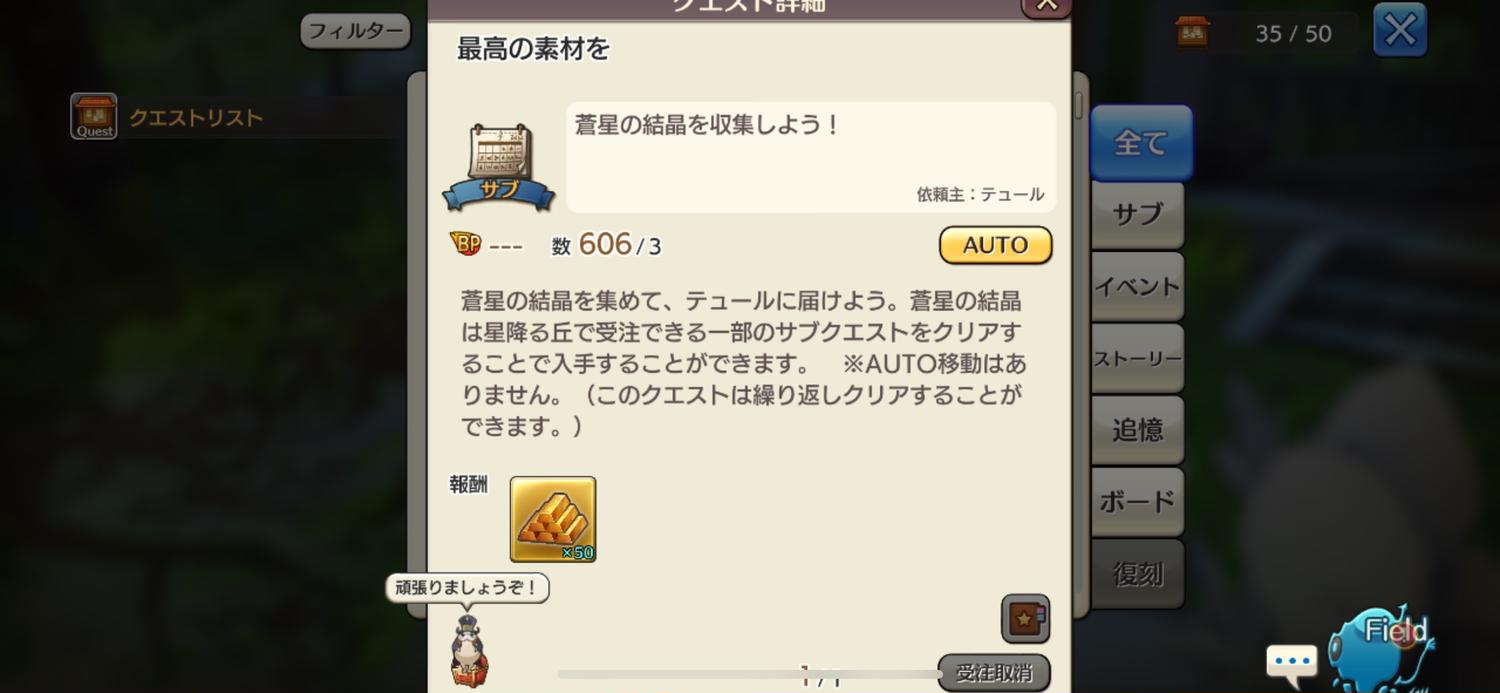Tap the Field button
The width and height of the screenshot is (1500, 693).
point(1390,640)
